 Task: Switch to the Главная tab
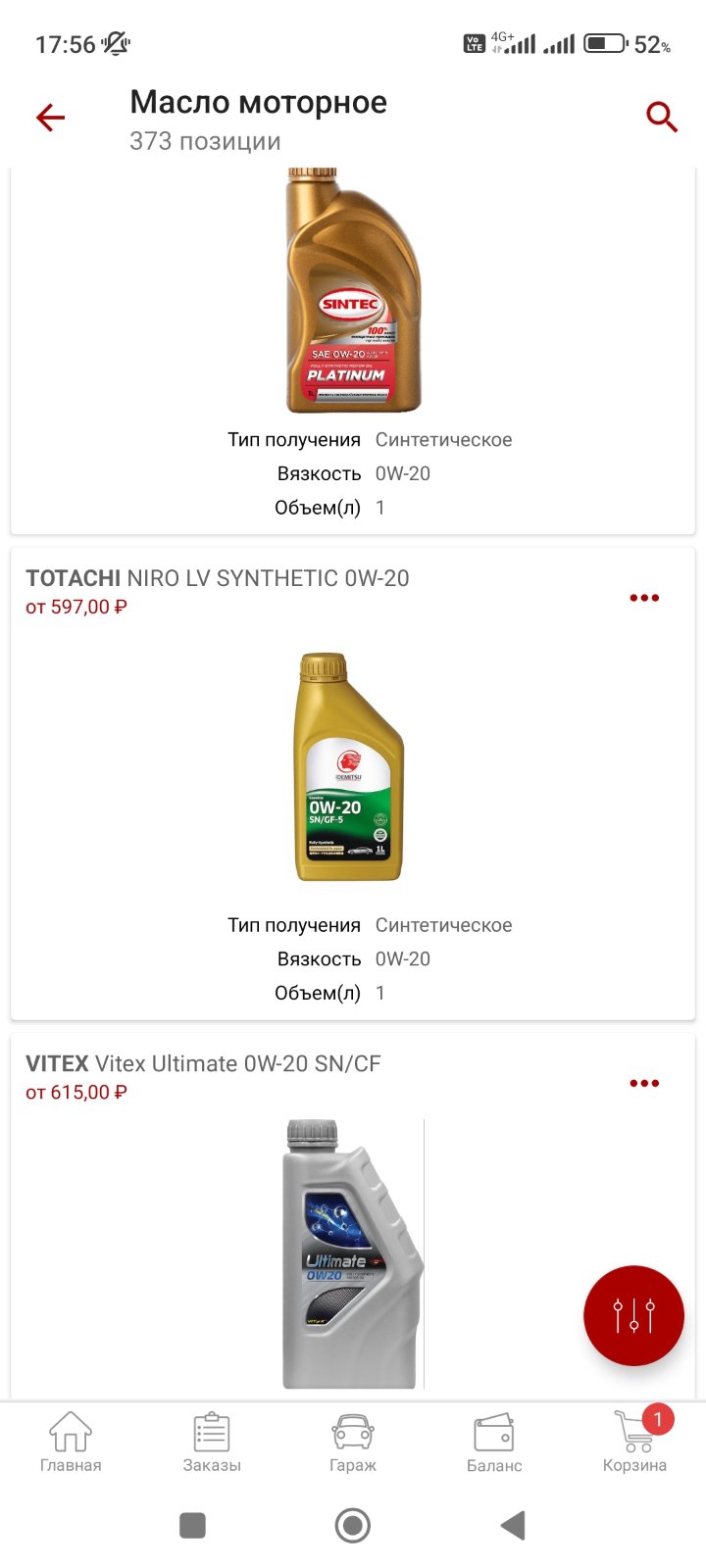coord(71,1443)
